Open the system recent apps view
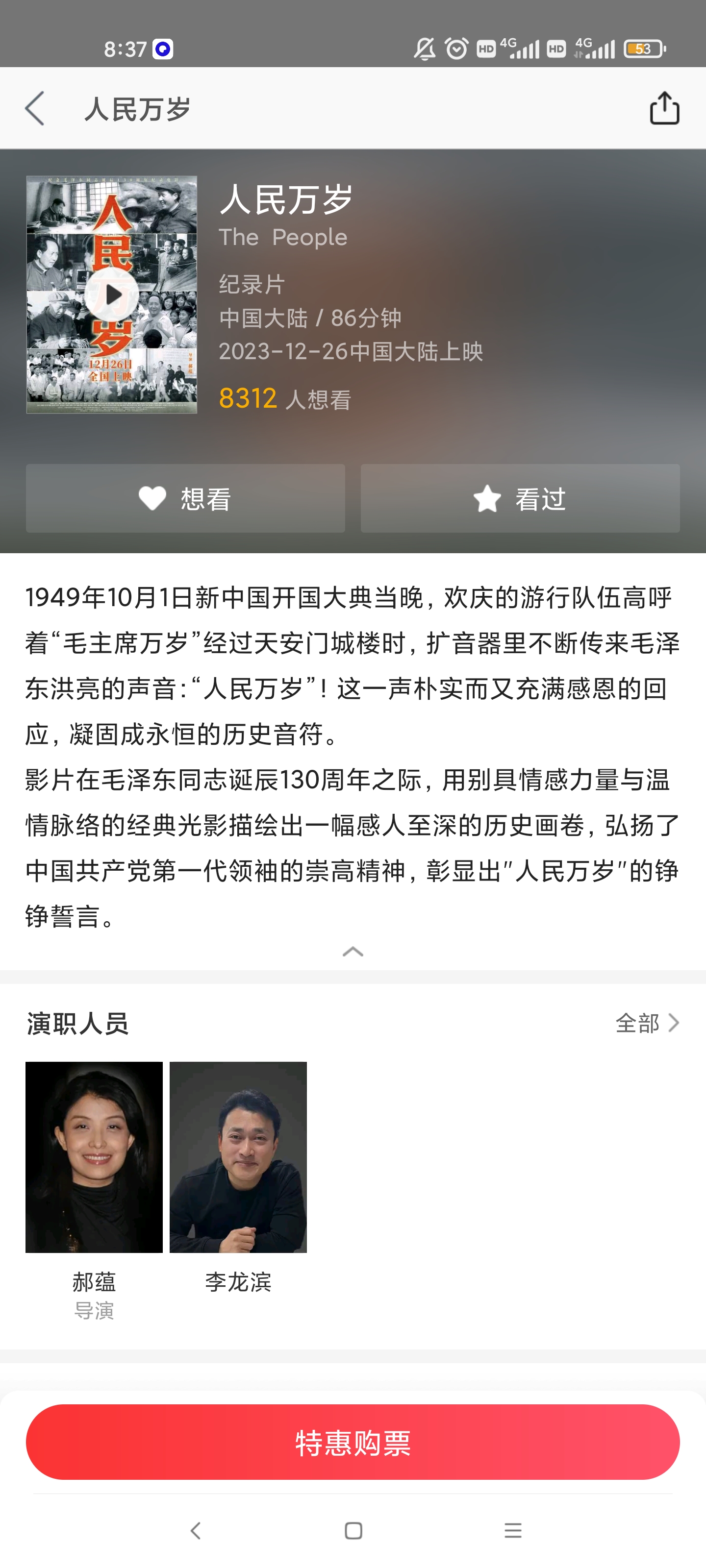The height and width of the screenshot is (1568, 706). 513,1530
